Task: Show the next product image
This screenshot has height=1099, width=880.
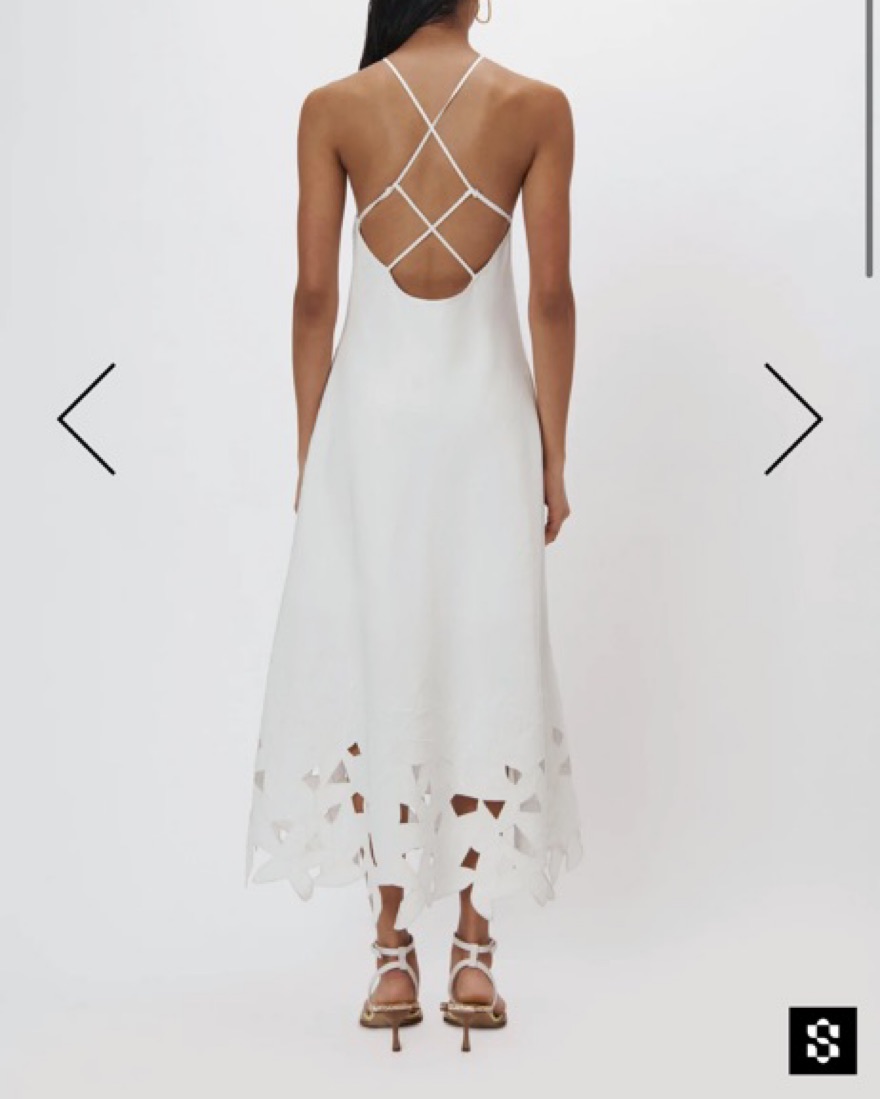Action: (x=793, y=419)
